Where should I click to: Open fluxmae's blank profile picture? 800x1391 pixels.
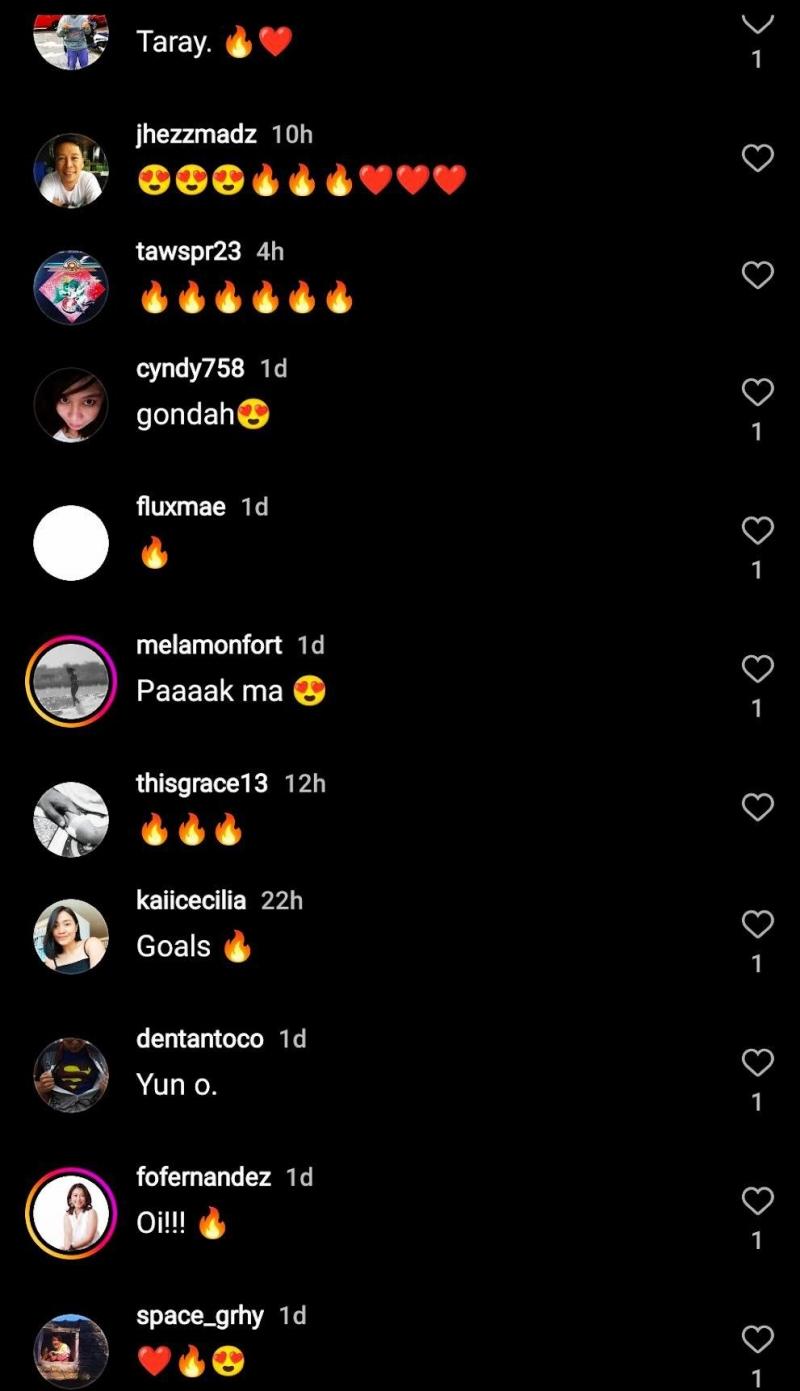point(71,543)
